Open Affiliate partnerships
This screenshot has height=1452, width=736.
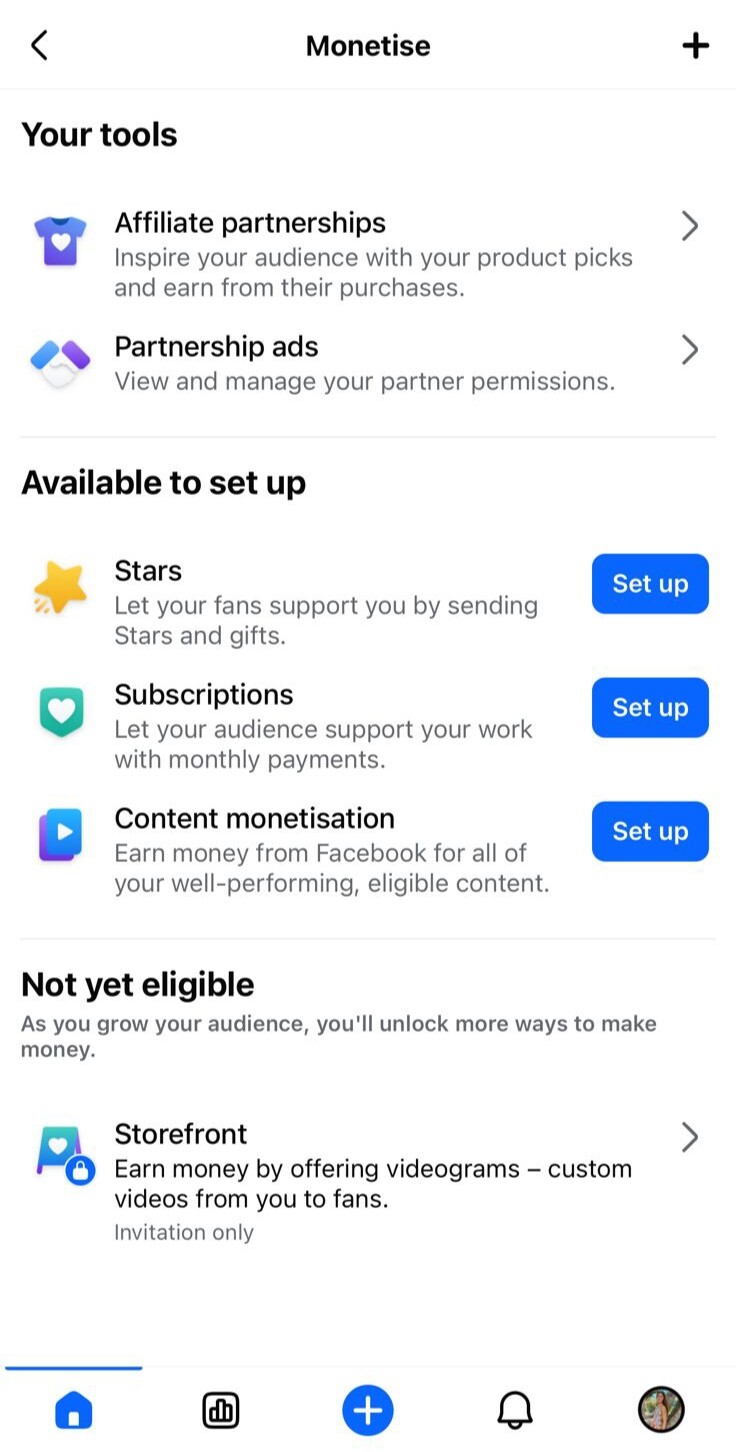point(368,254)
